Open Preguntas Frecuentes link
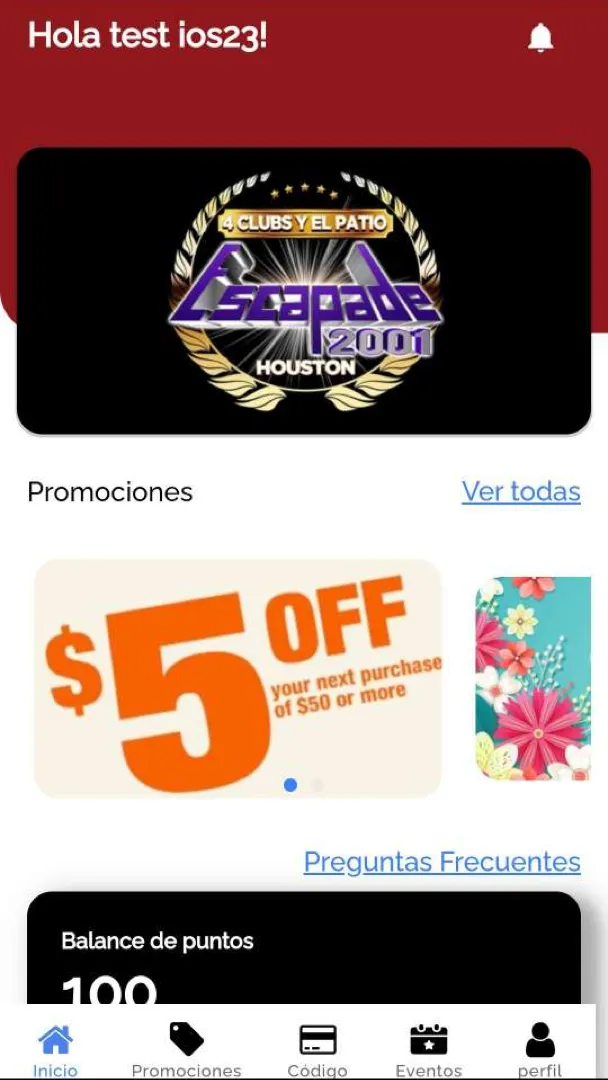 coord(442,862)
